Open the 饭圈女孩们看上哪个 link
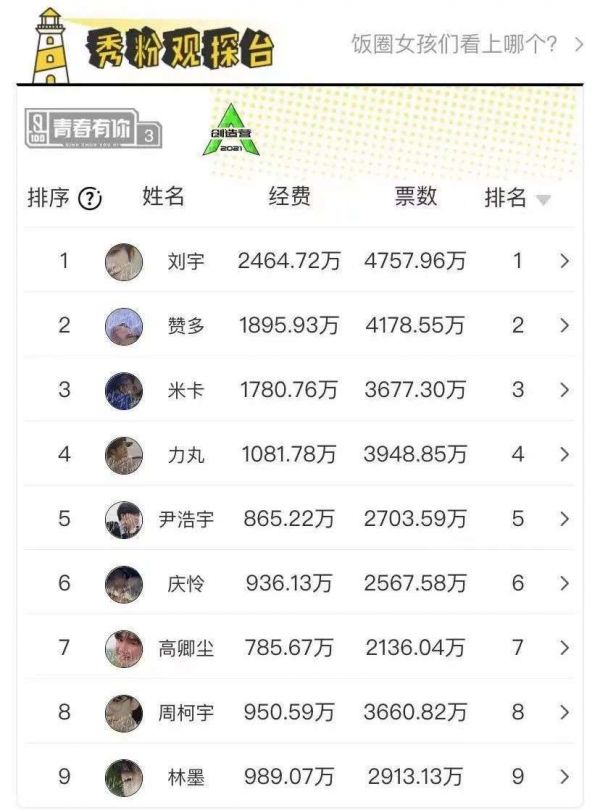The image size is (600, 810). click(467, 44)
